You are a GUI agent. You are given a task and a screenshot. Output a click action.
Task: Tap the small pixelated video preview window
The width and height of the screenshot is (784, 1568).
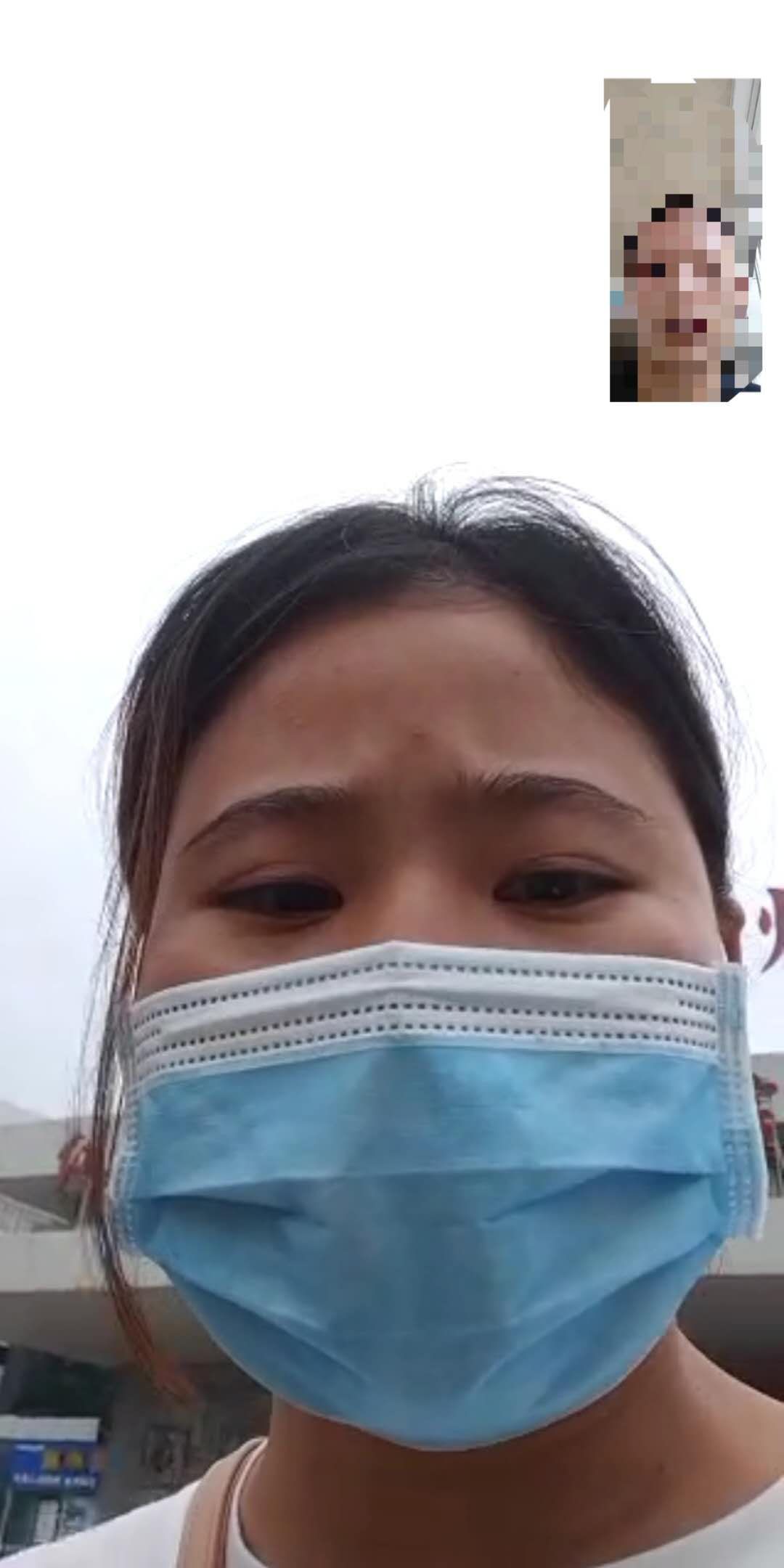pos(685,240)
